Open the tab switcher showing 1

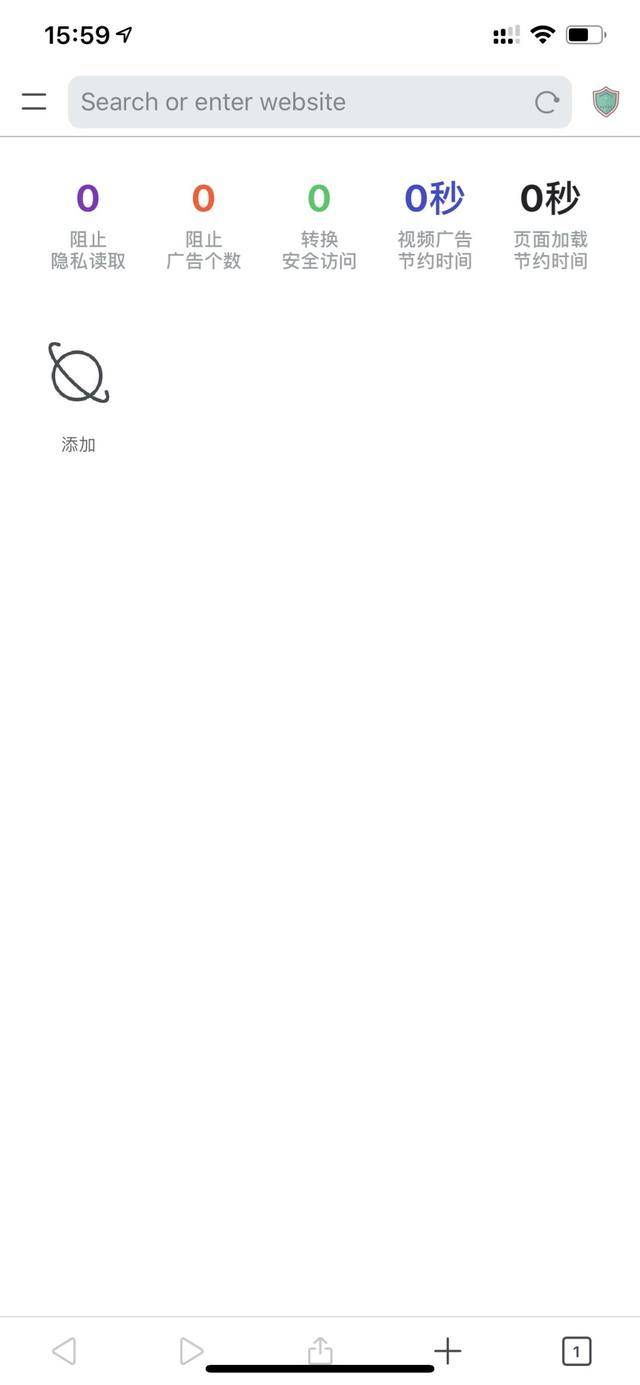click(576, 1351)
